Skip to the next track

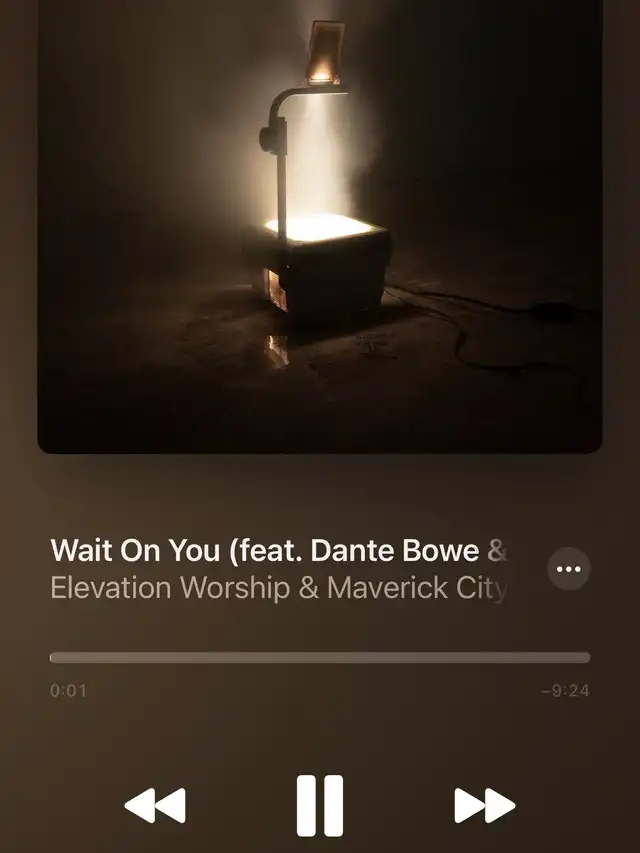[x=484, y=806]
